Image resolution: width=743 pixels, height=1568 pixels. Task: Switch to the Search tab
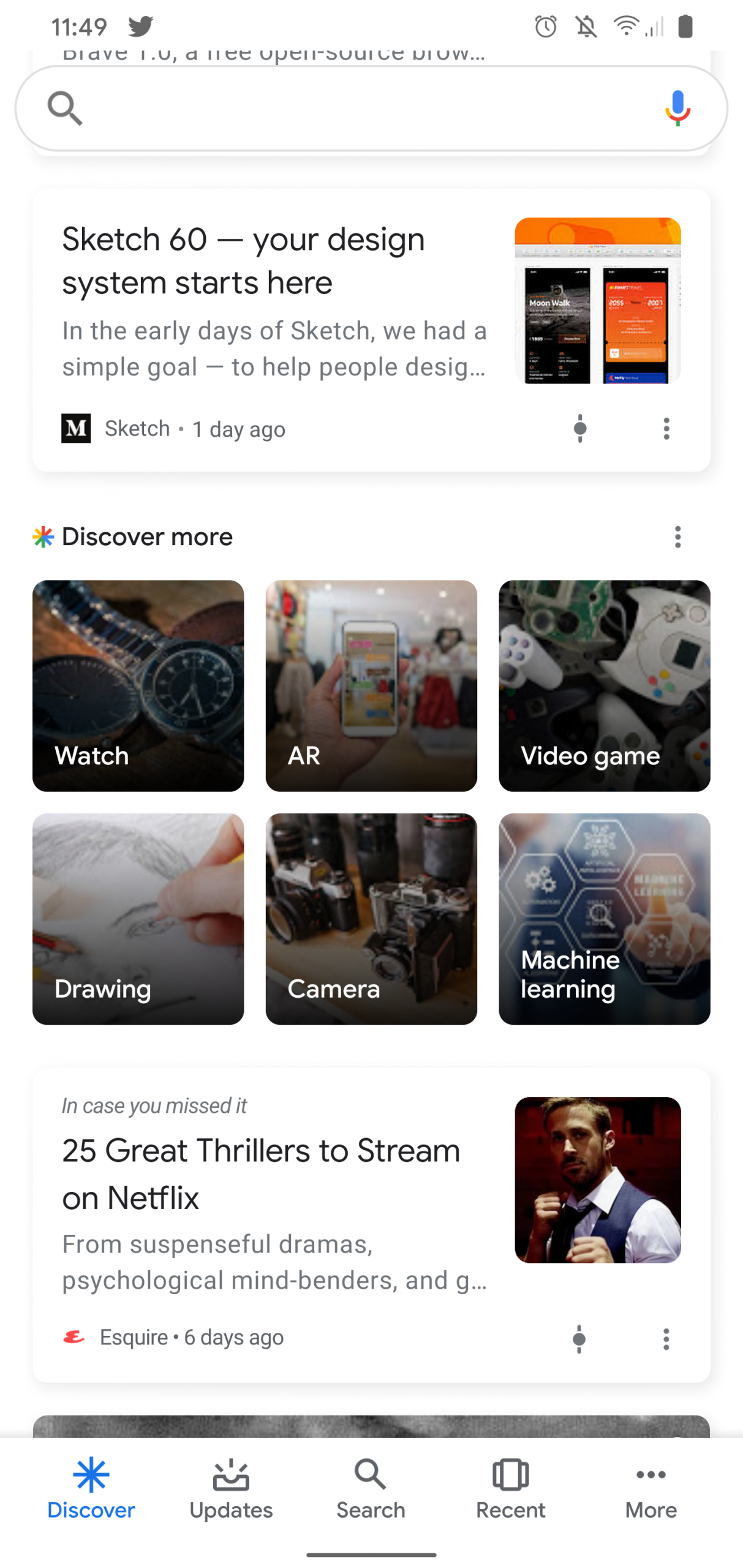[x=371, y=1488]
